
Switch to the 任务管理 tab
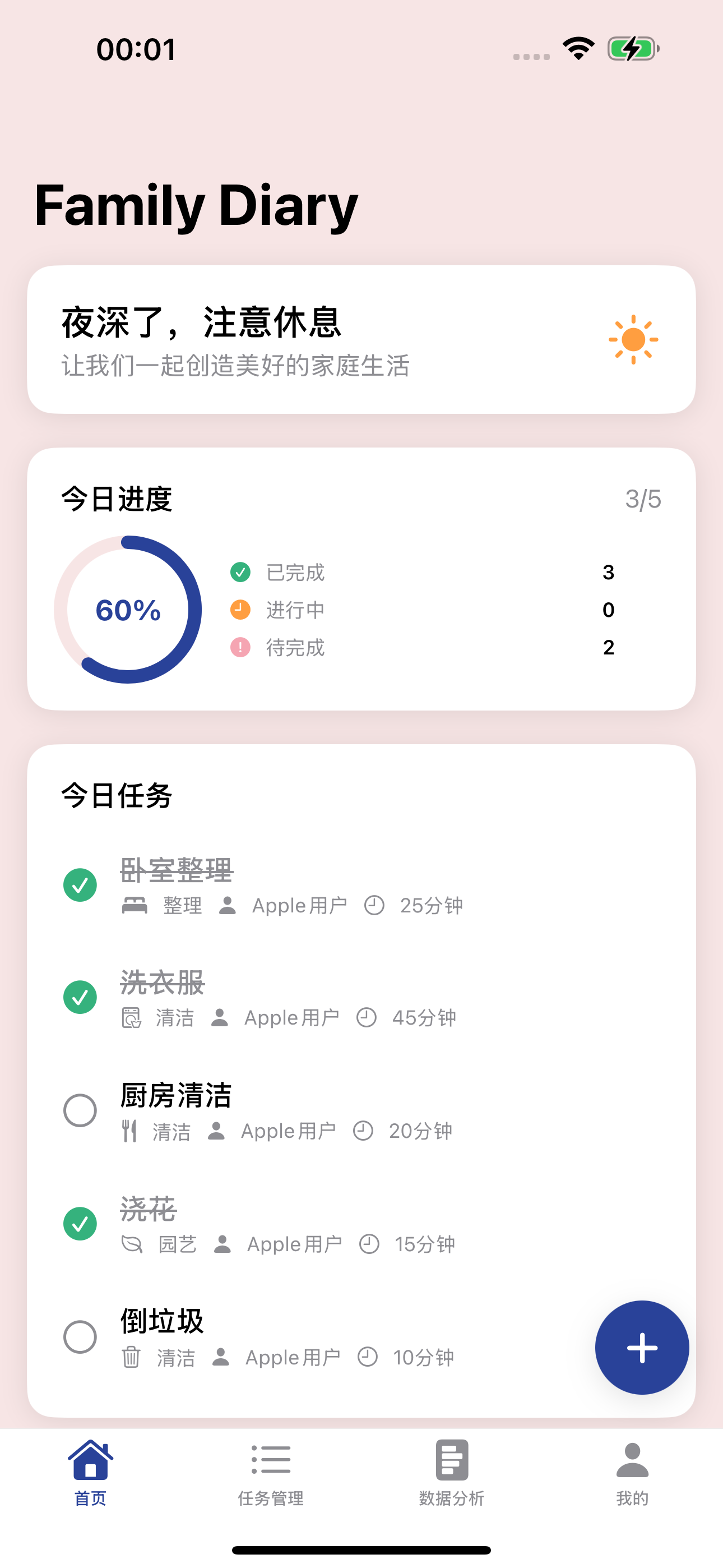[271, 1473]
